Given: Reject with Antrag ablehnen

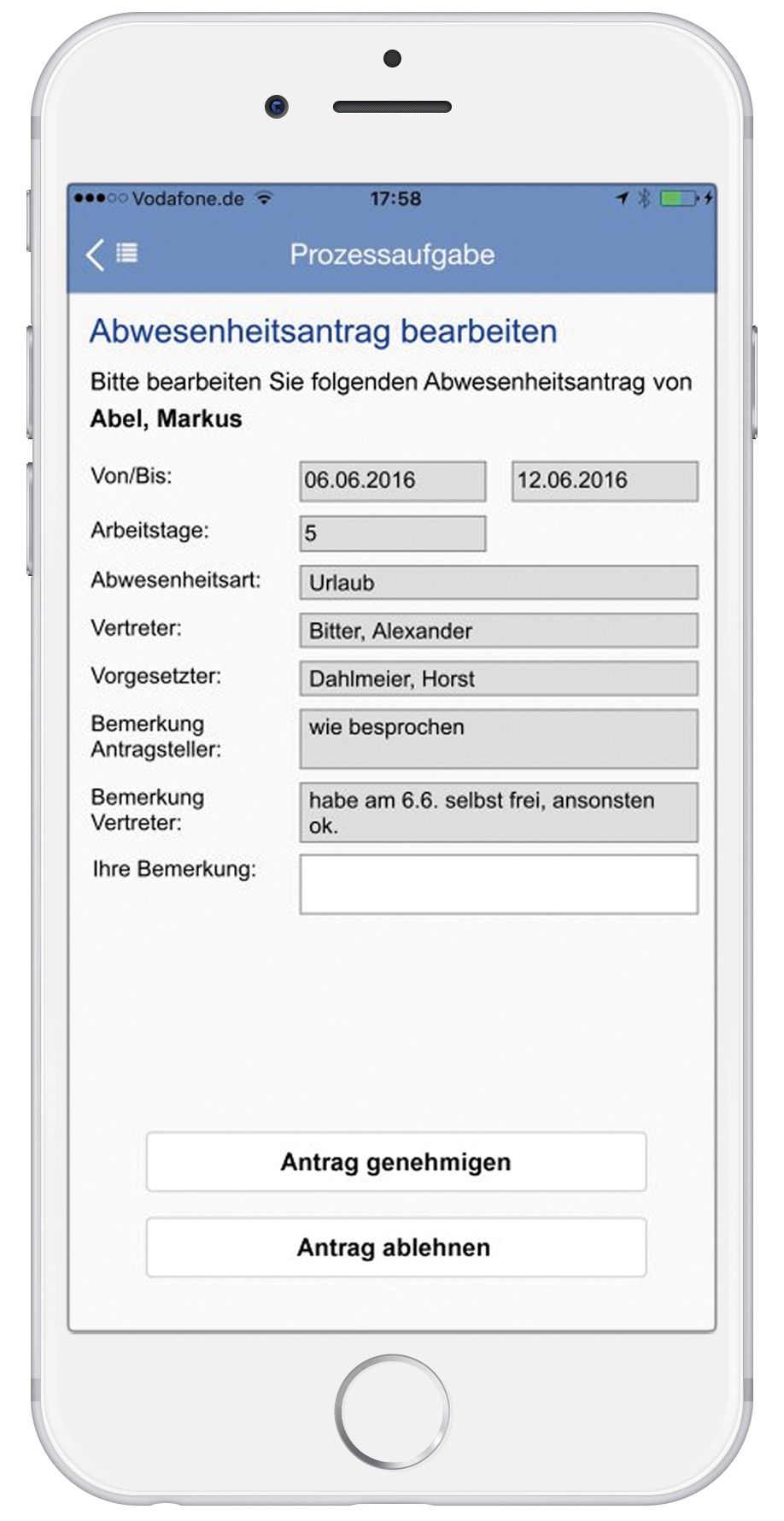Looking at the screenshot, I should pos(395,1248).
